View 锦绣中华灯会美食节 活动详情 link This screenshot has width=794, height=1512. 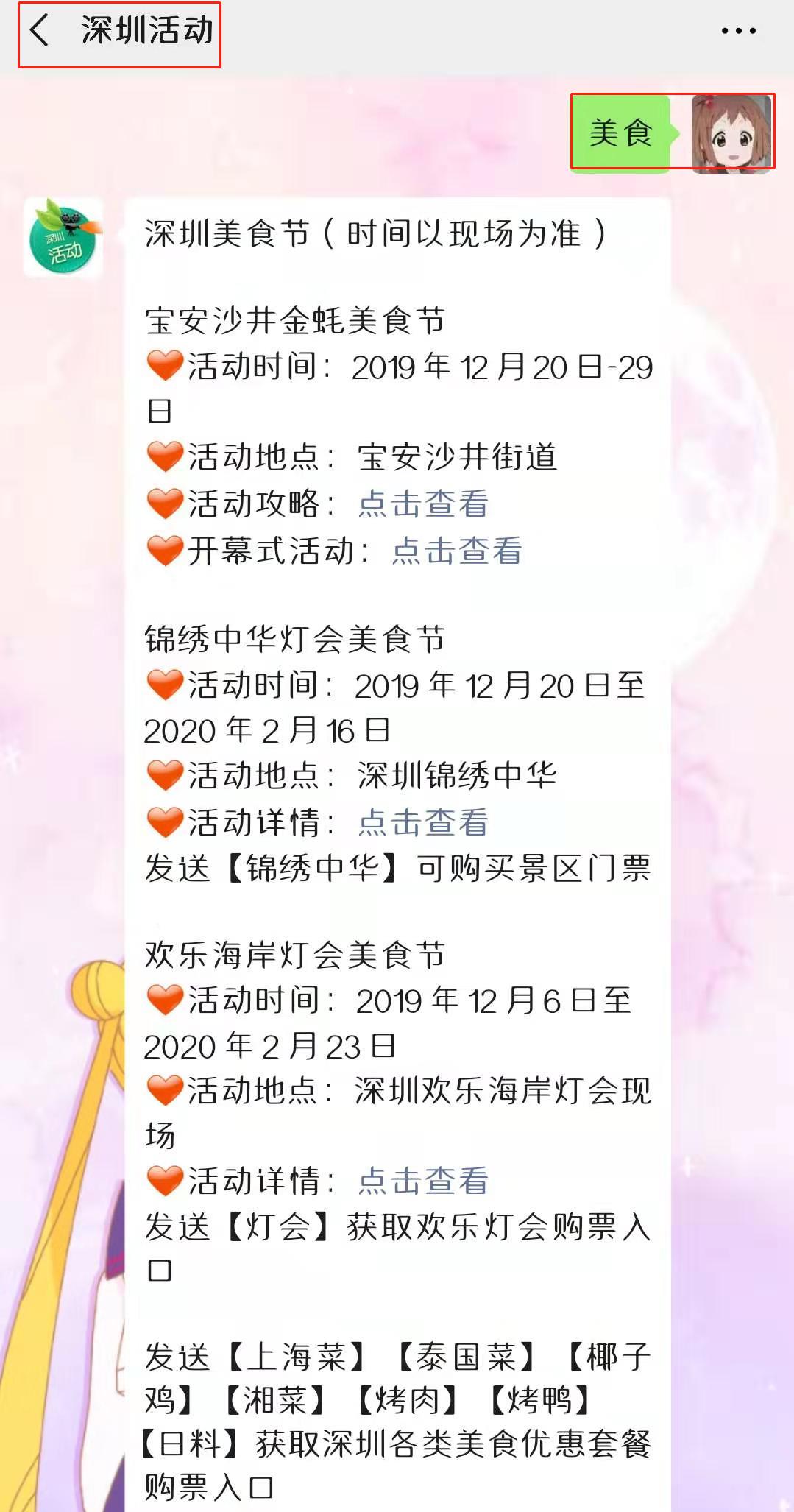coord(423,822)
